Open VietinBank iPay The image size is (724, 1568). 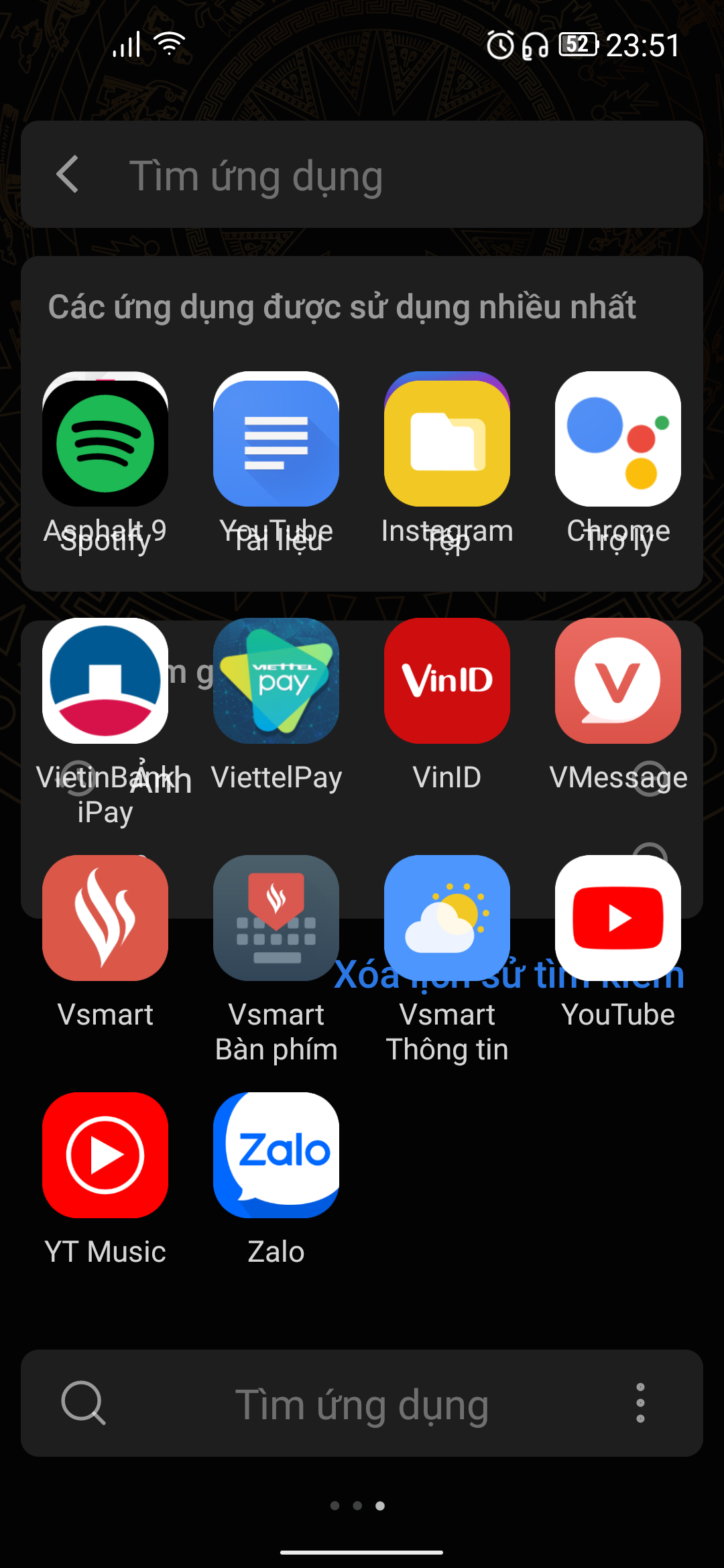coord(105,681)
